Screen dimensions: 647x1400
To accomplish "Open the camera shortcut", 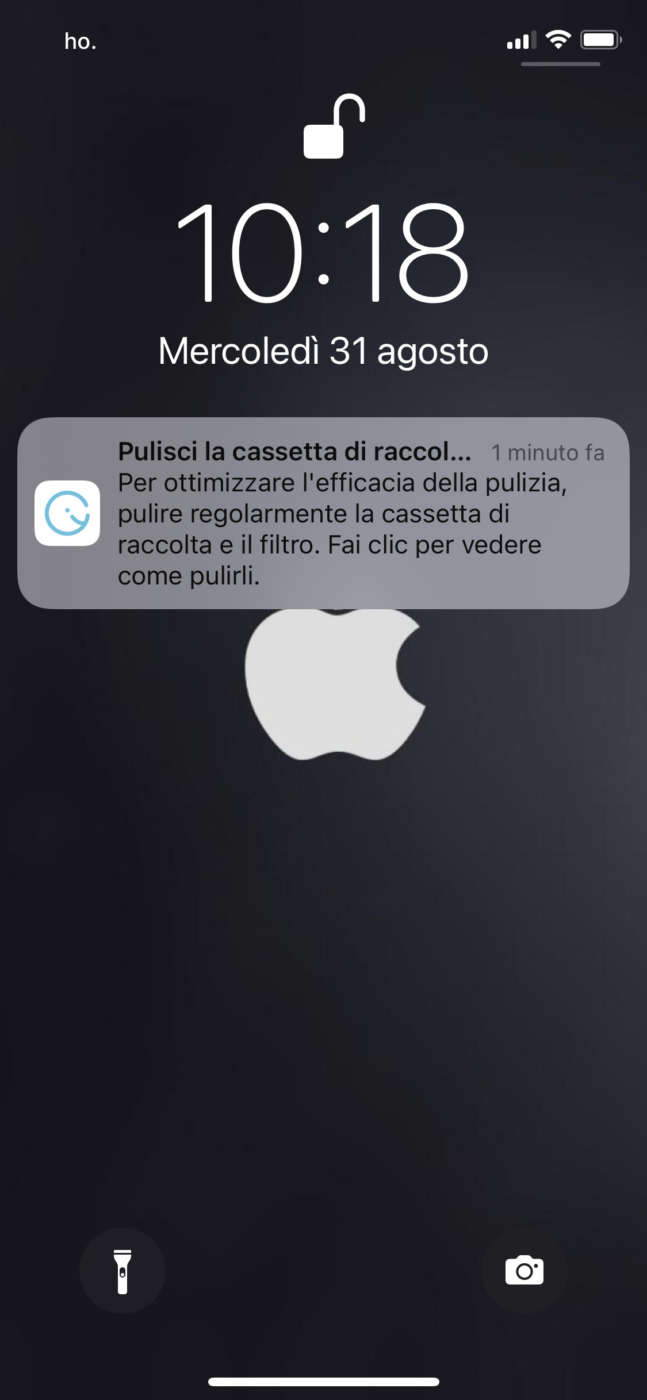I will pos(524,1271).
